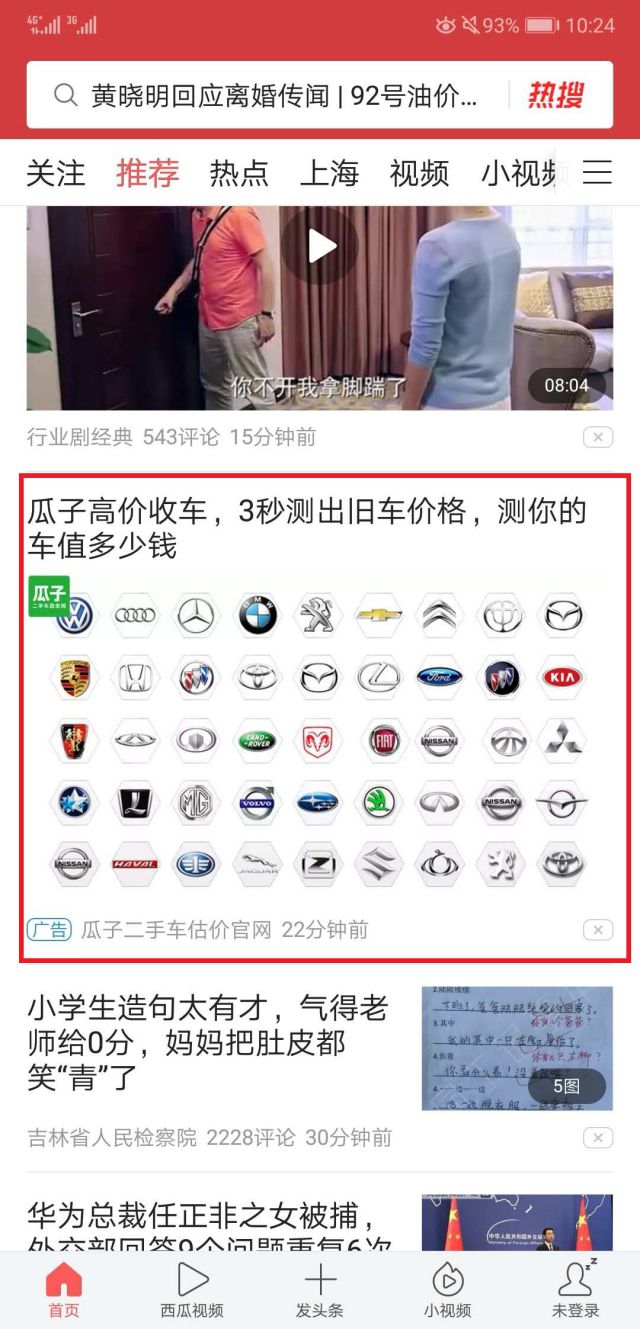Switch to the 上海 tab
640x1329 pixels.
tap(329, 173)
